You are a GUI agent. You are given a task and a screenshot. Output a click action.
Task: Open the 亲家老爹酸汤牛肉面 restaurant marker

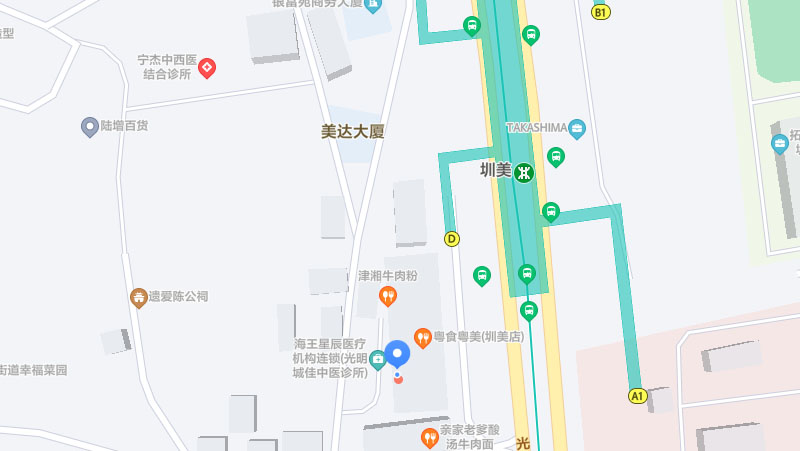[x=430, y=437]
